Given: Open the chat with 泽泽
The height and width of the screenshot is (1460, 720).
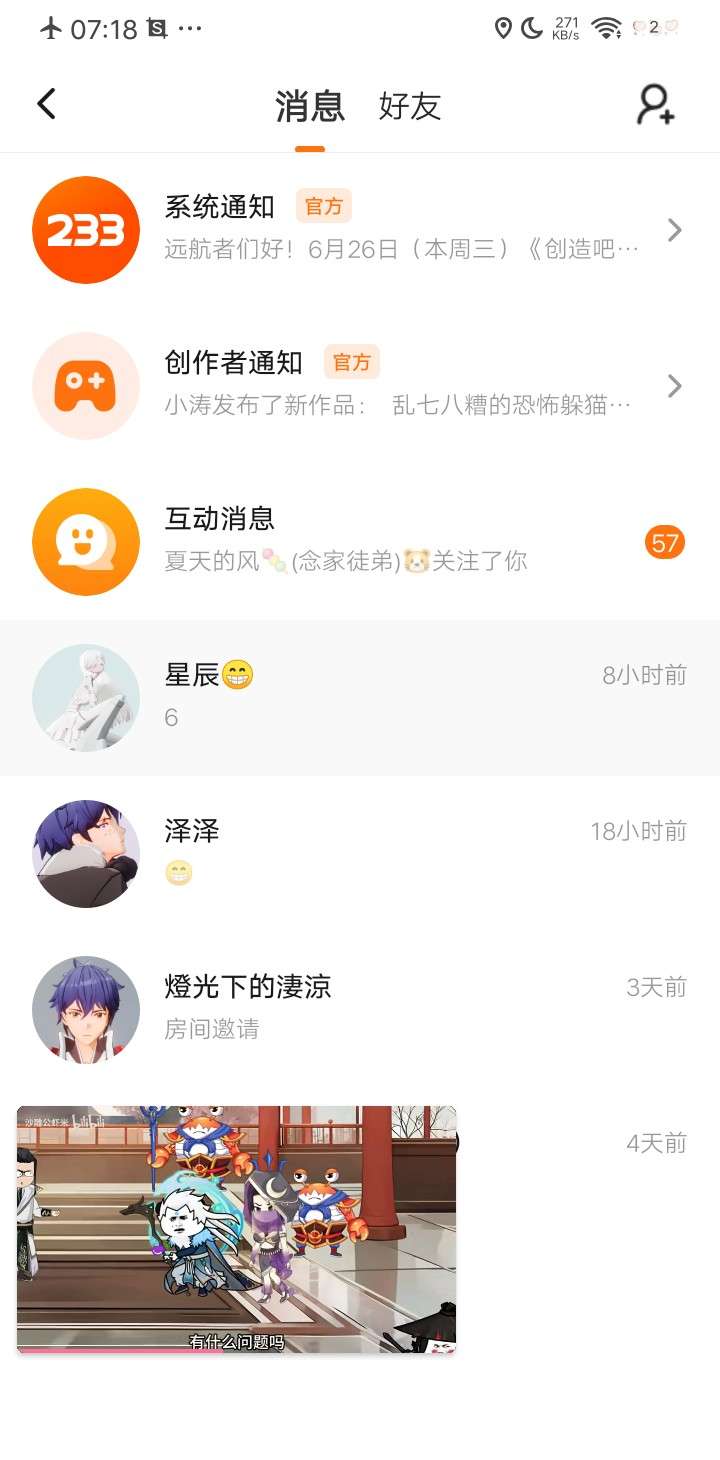Looking at the screenshot, I should pos(360,854).
